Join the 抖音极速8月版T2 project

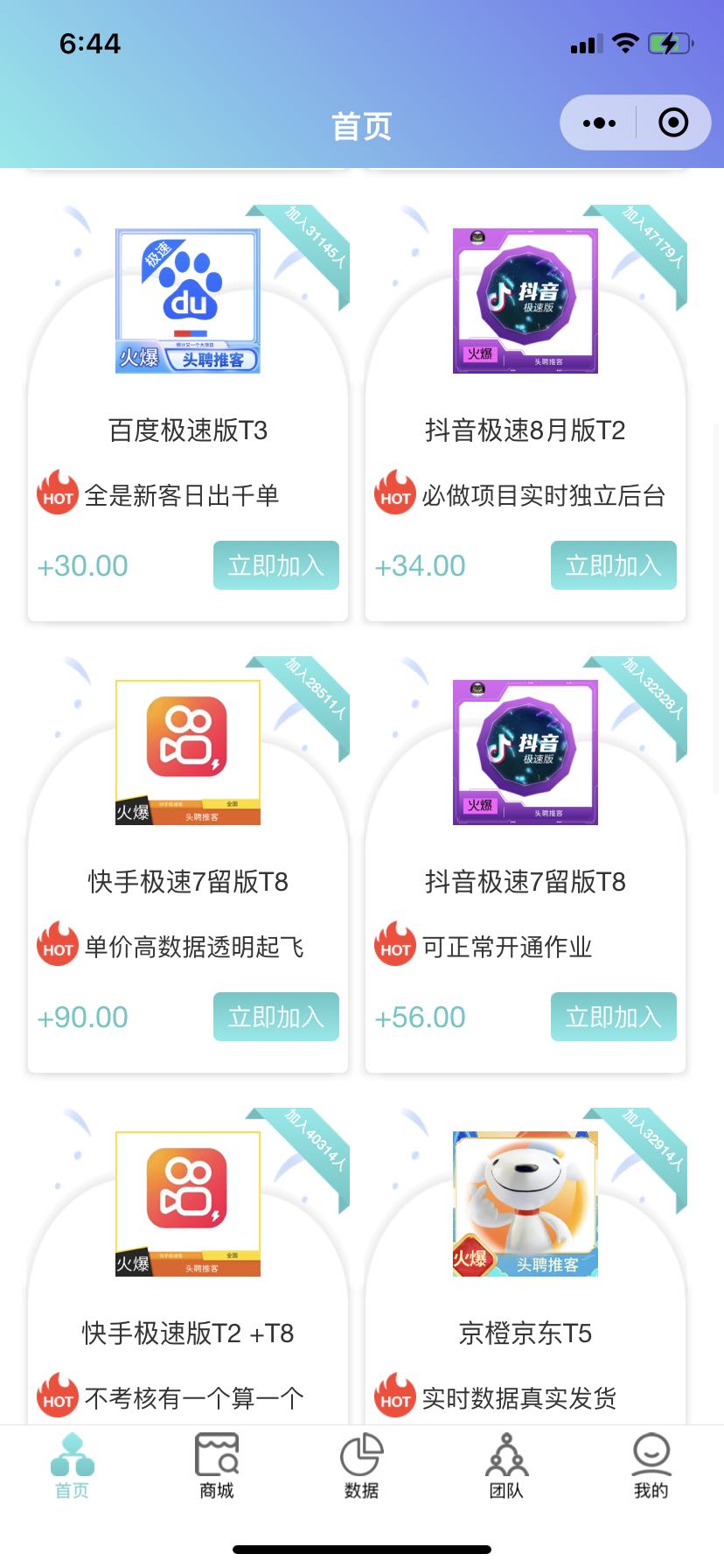[613, 565]
